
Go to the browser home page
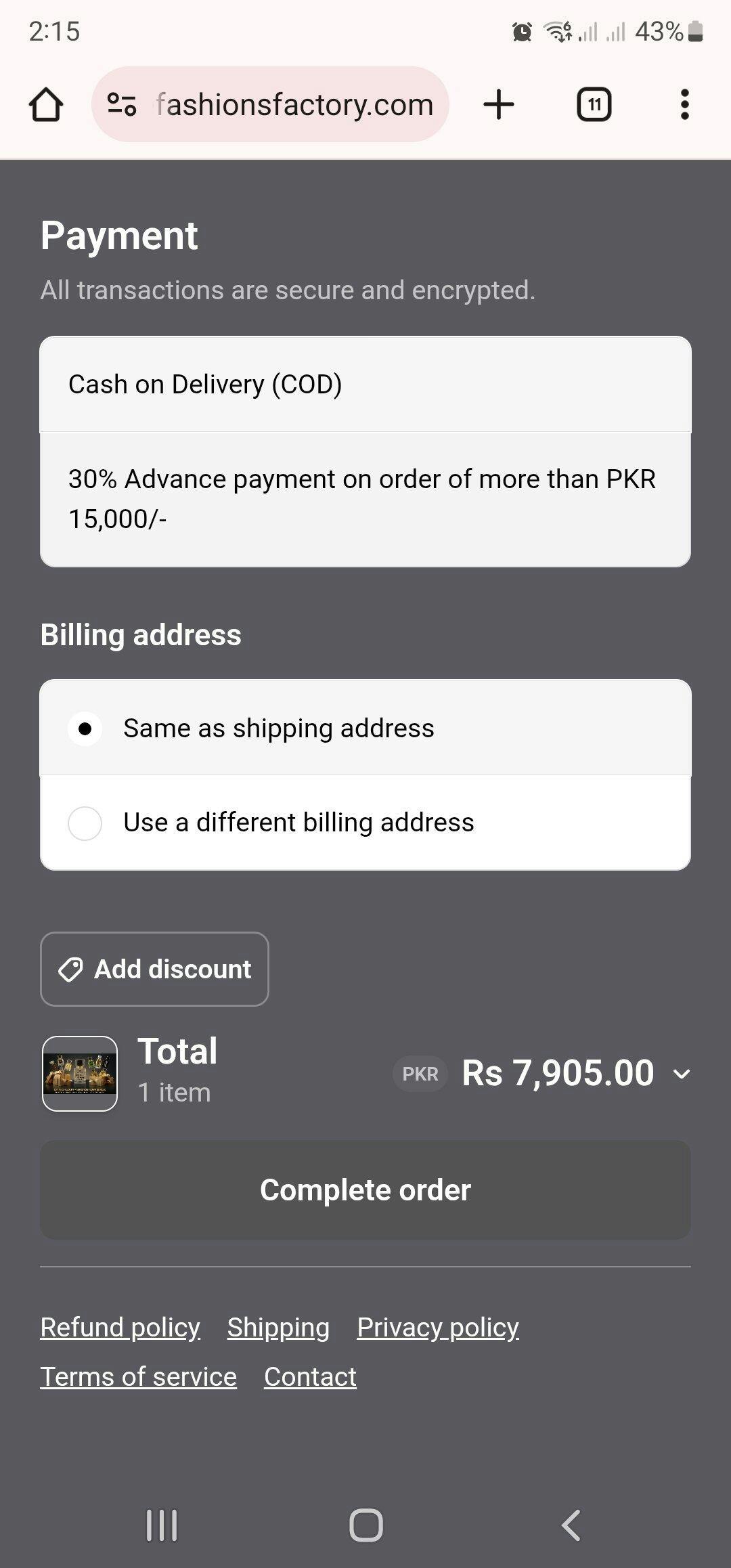coord(46,105)
